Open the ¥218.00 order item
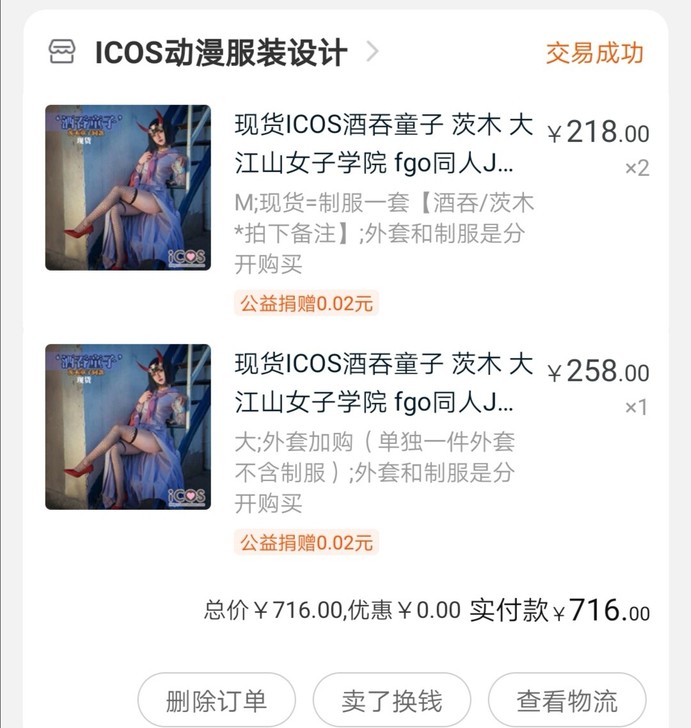691x728 pixels. pyautogui.click(x=385, y=145)
